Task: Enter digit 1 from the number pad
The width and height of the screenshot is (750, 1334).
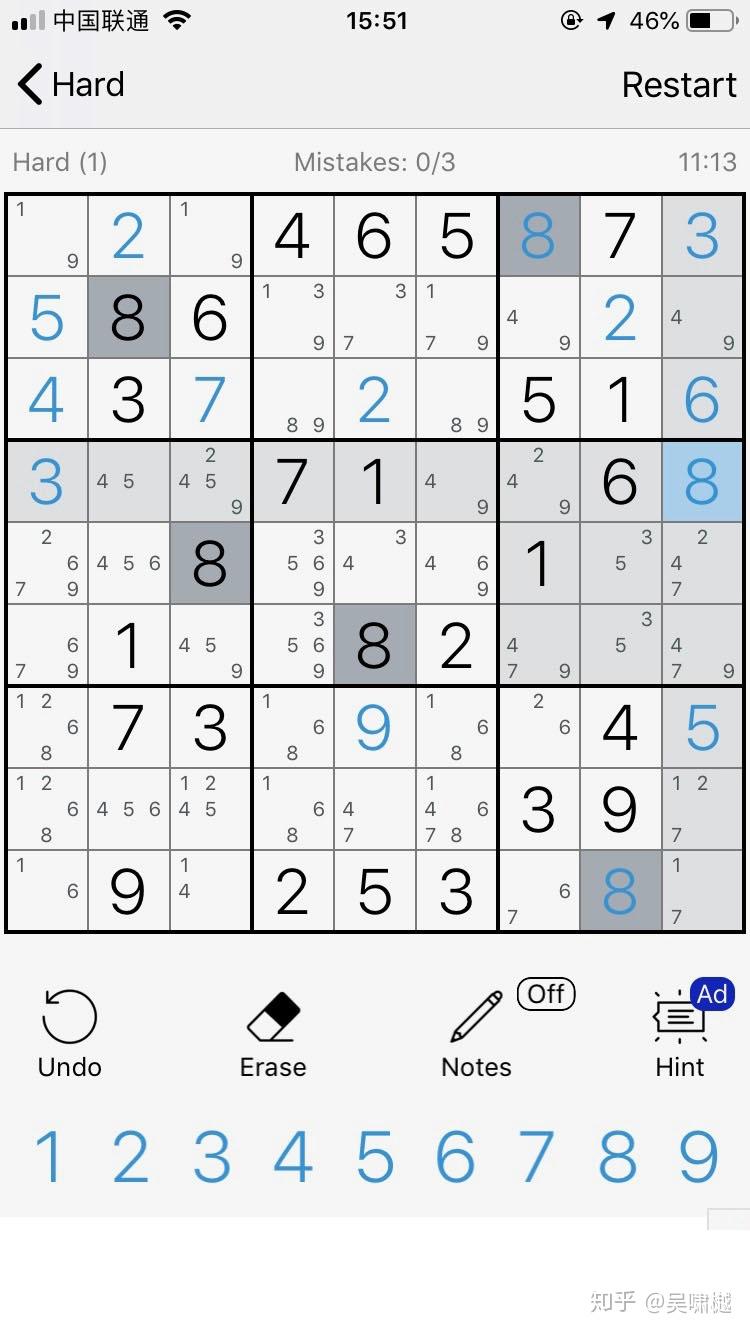Action: coord(49,1157)
